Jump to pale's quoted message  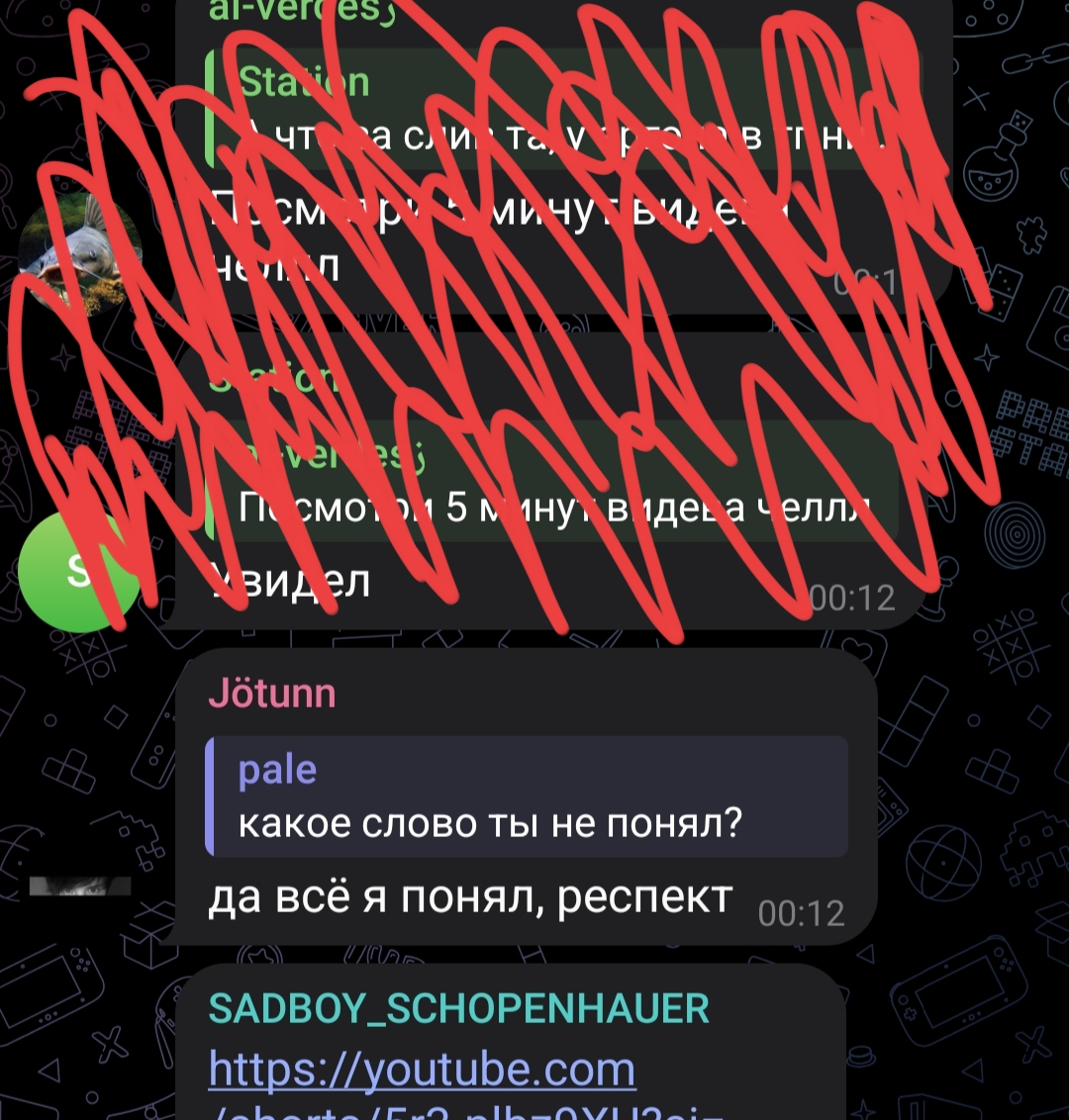[x=527, y=796]
